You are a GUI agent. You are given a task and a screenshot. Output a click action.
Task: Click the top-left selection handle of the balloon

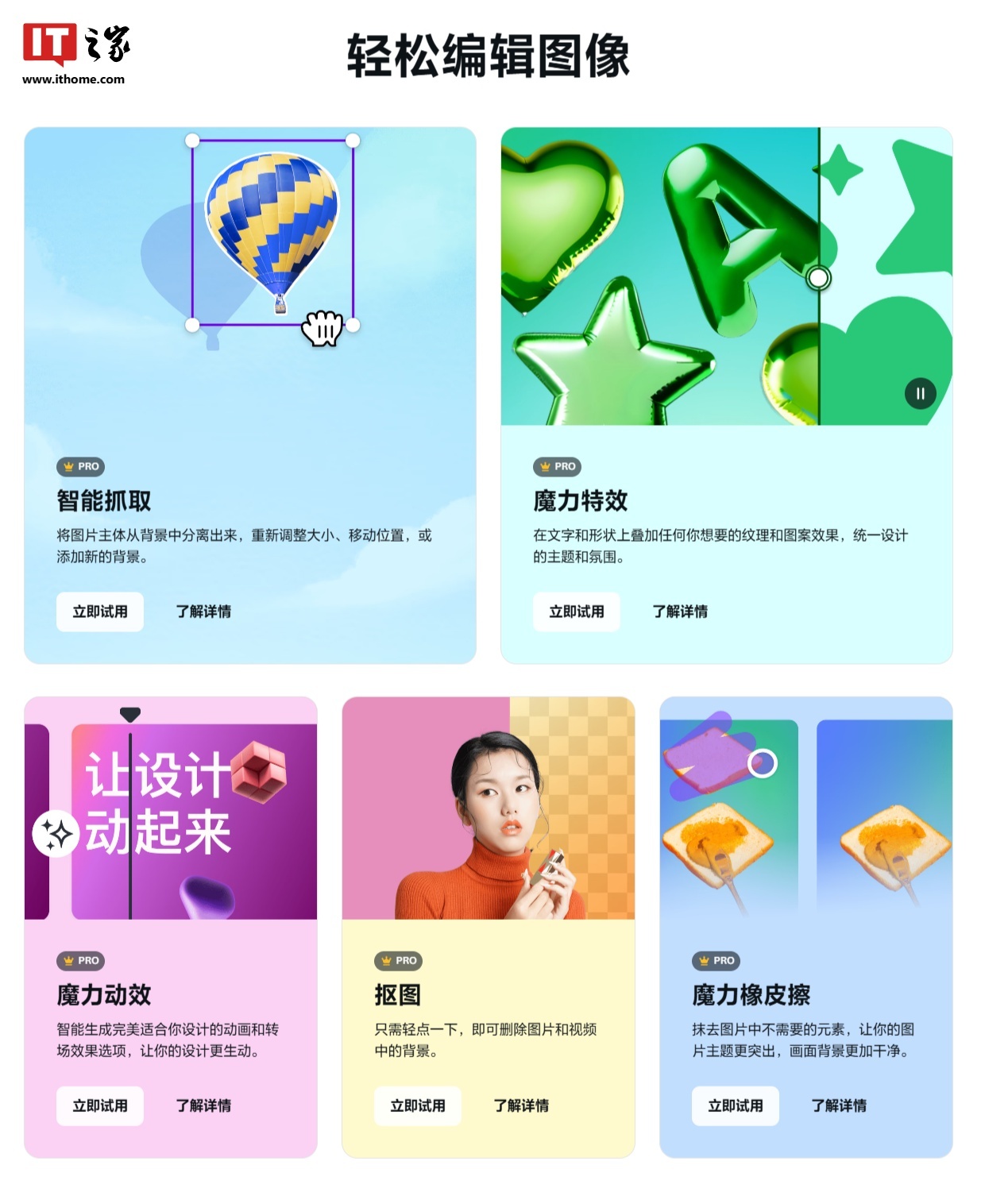191,142
